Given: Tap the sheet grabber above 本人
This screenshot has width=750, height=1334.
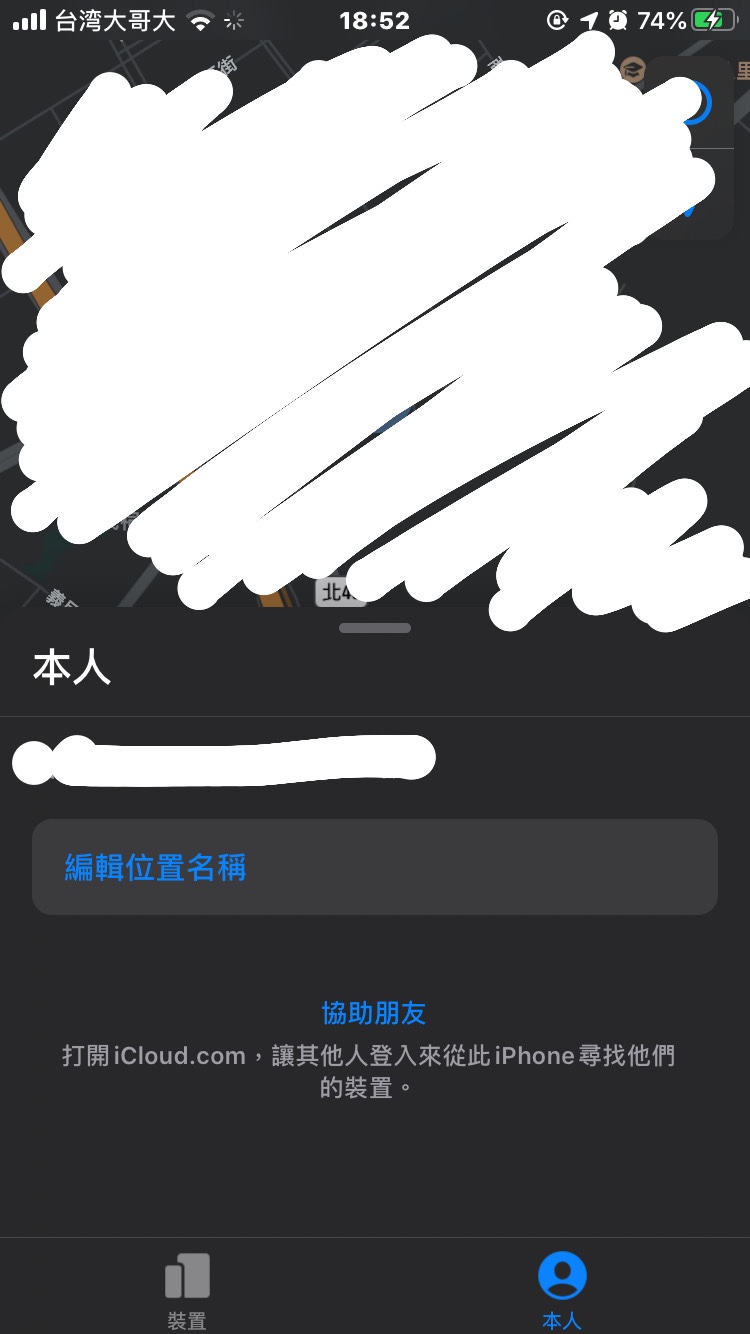Looking at the screenshot, I should pos(375,628).
